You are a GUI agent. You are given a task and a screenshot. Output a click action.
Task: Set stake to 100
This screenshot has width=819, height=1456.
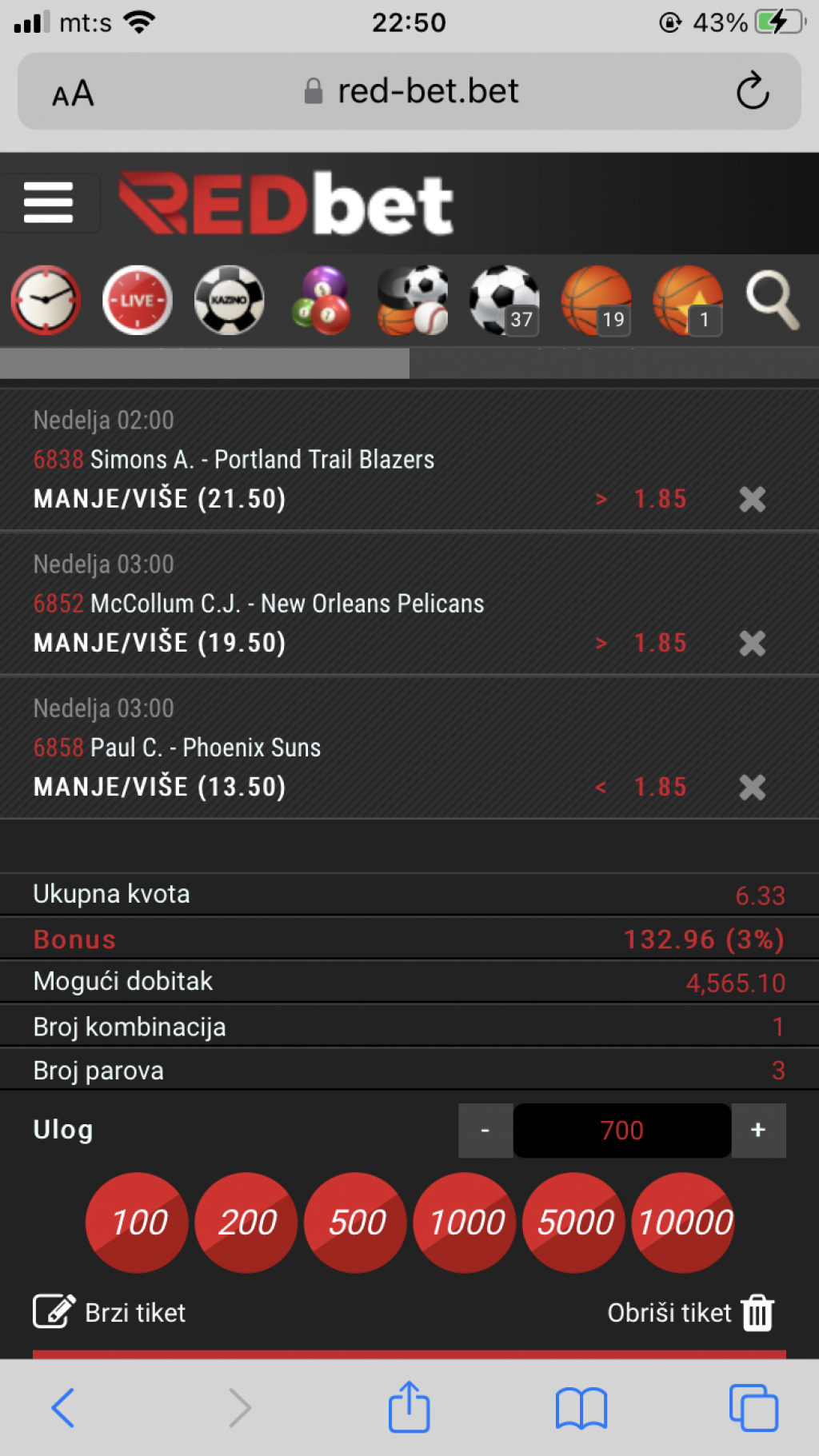[x=138, y=1223]
